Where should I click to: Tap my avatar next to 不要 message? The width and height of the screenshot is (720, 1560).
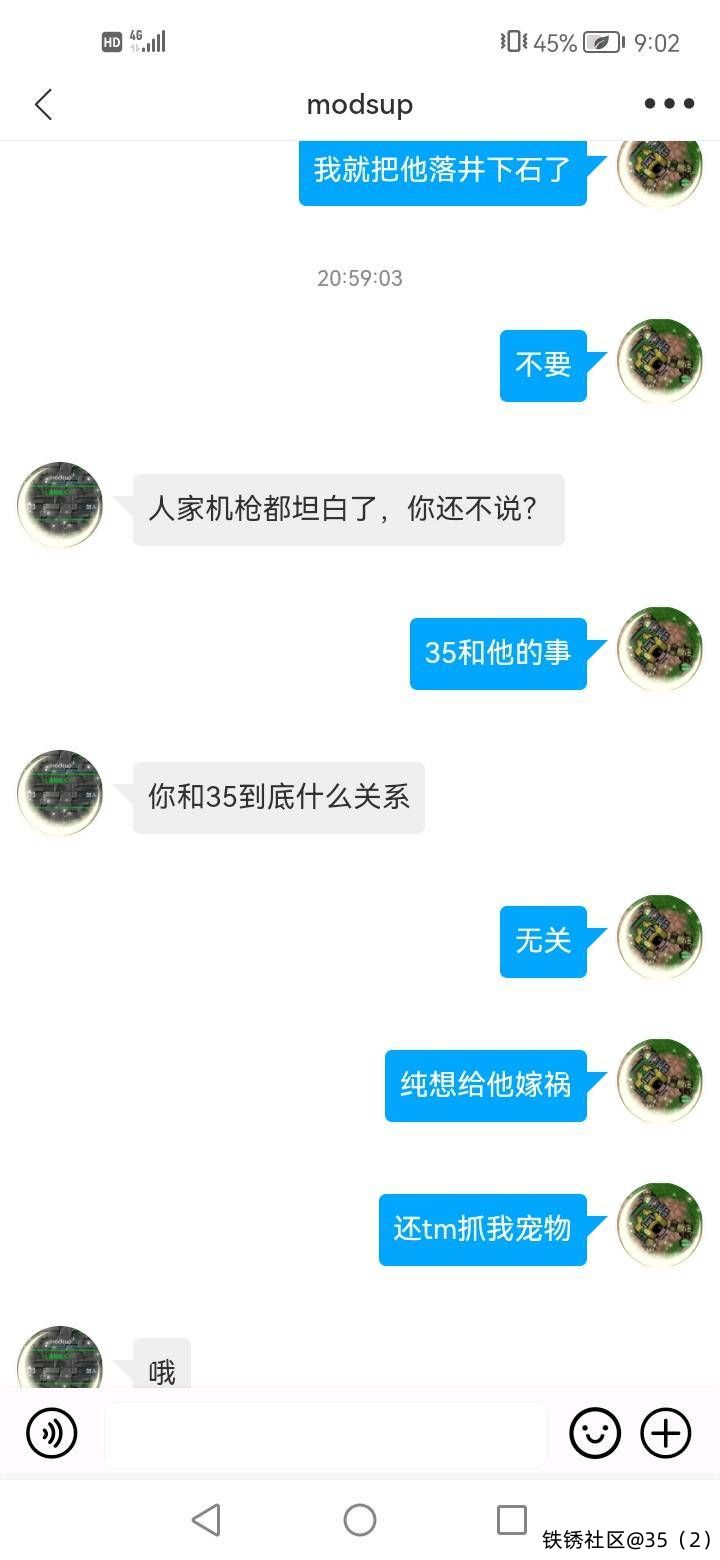point(659,361)
